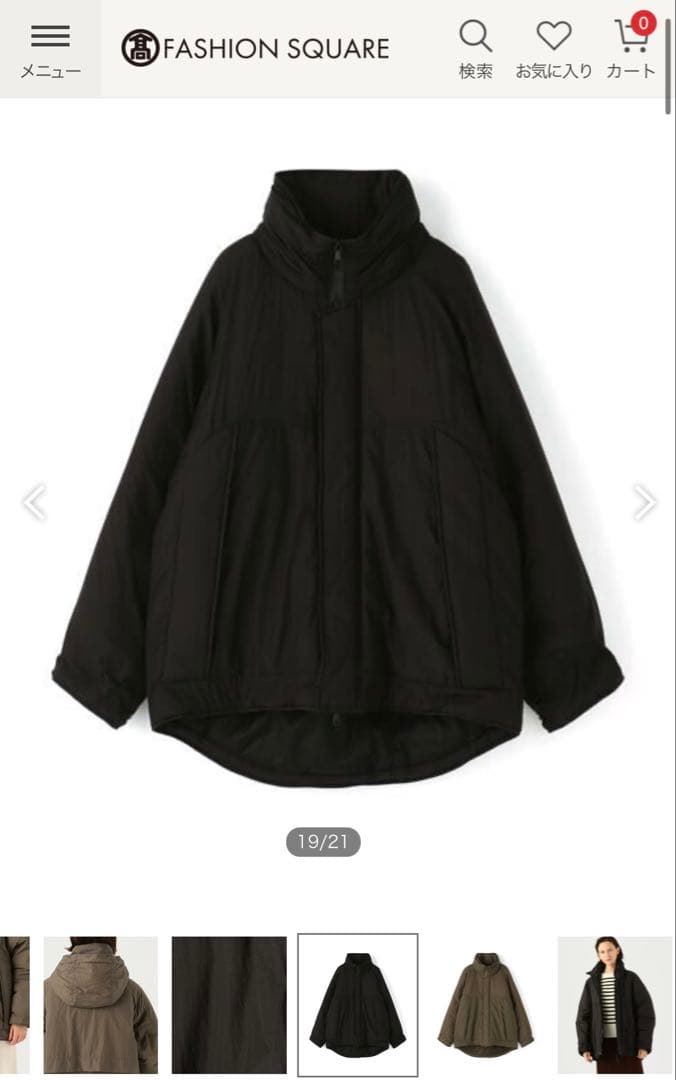Open the 検索 search icon
This screenshot has height=1080, width=676.
click(476, 49)
